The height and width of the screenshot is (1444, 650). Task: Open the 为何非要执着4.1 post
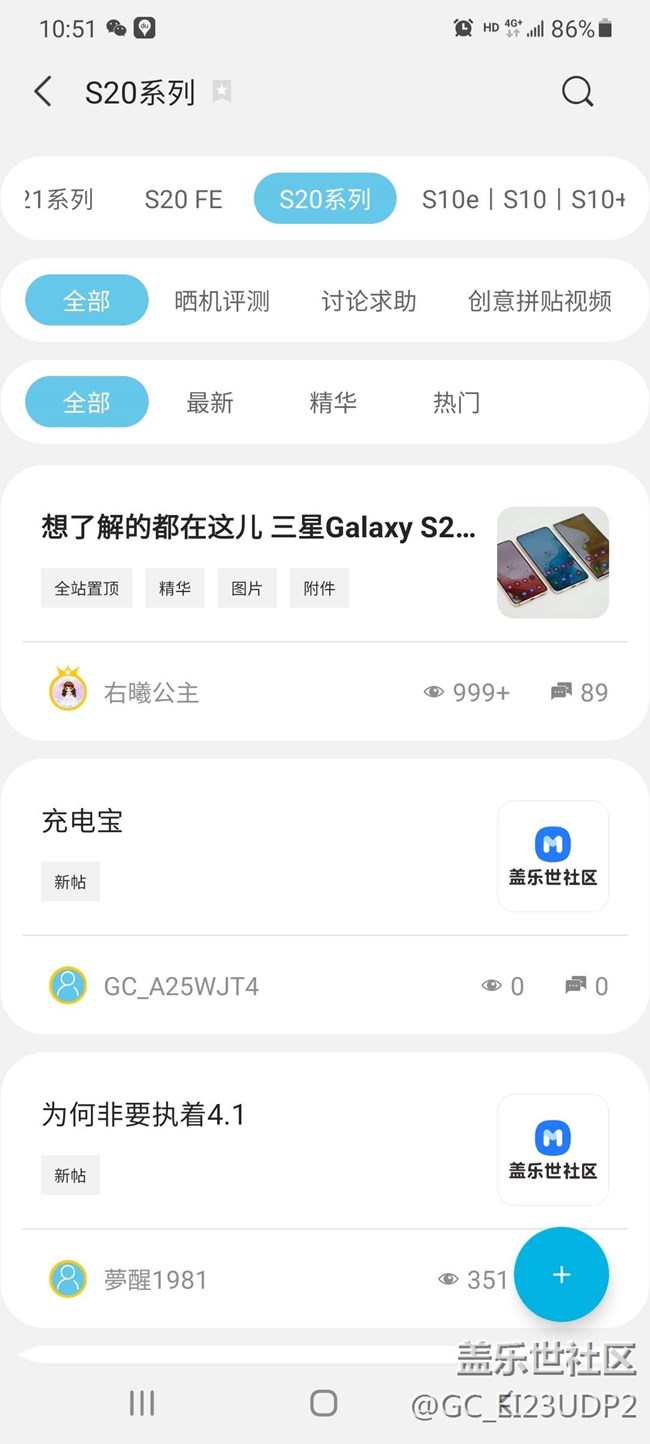pos(143,1114)
